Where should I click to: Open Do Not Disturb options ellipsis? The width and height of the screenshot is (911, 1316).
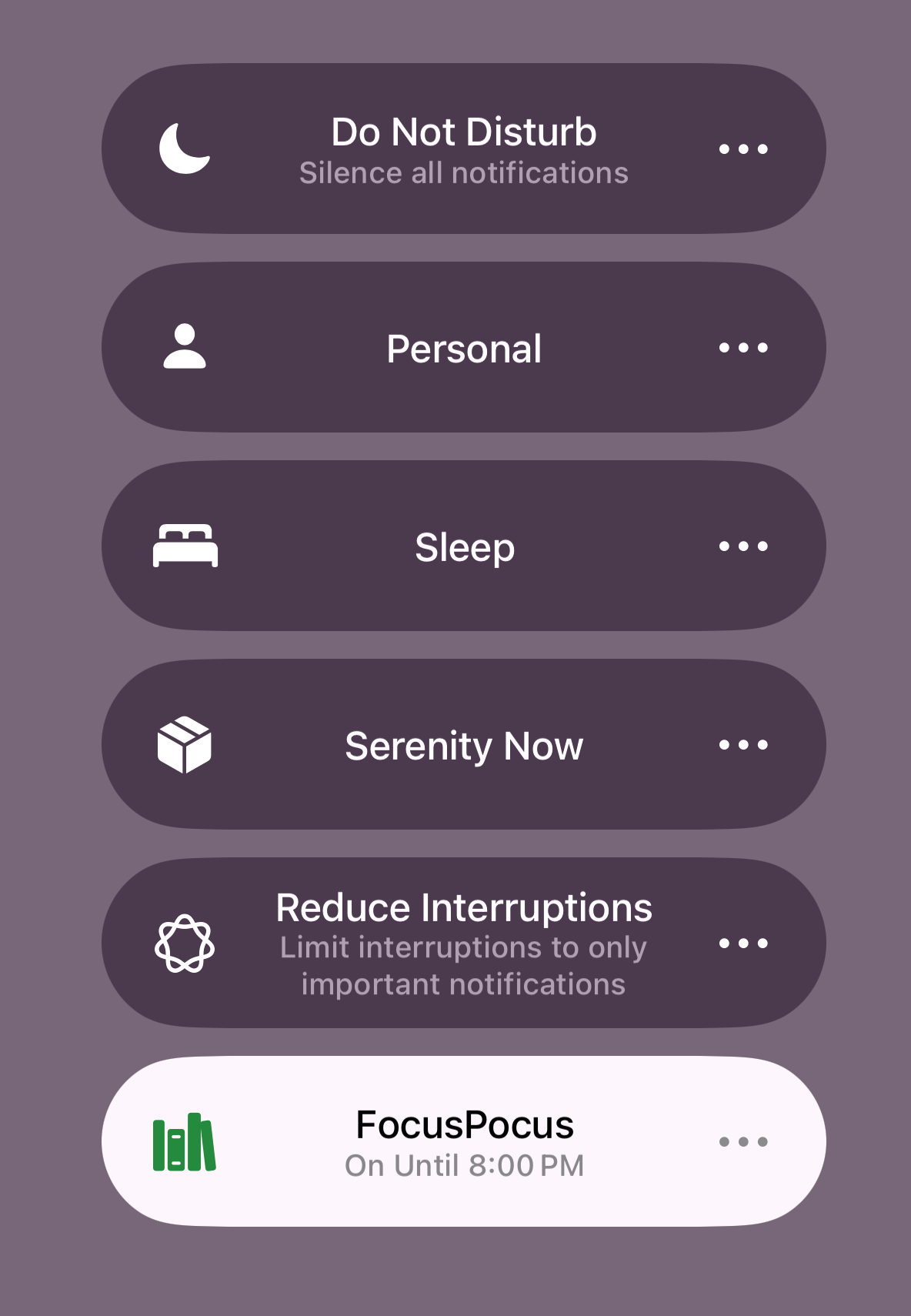tap(743, 149)
